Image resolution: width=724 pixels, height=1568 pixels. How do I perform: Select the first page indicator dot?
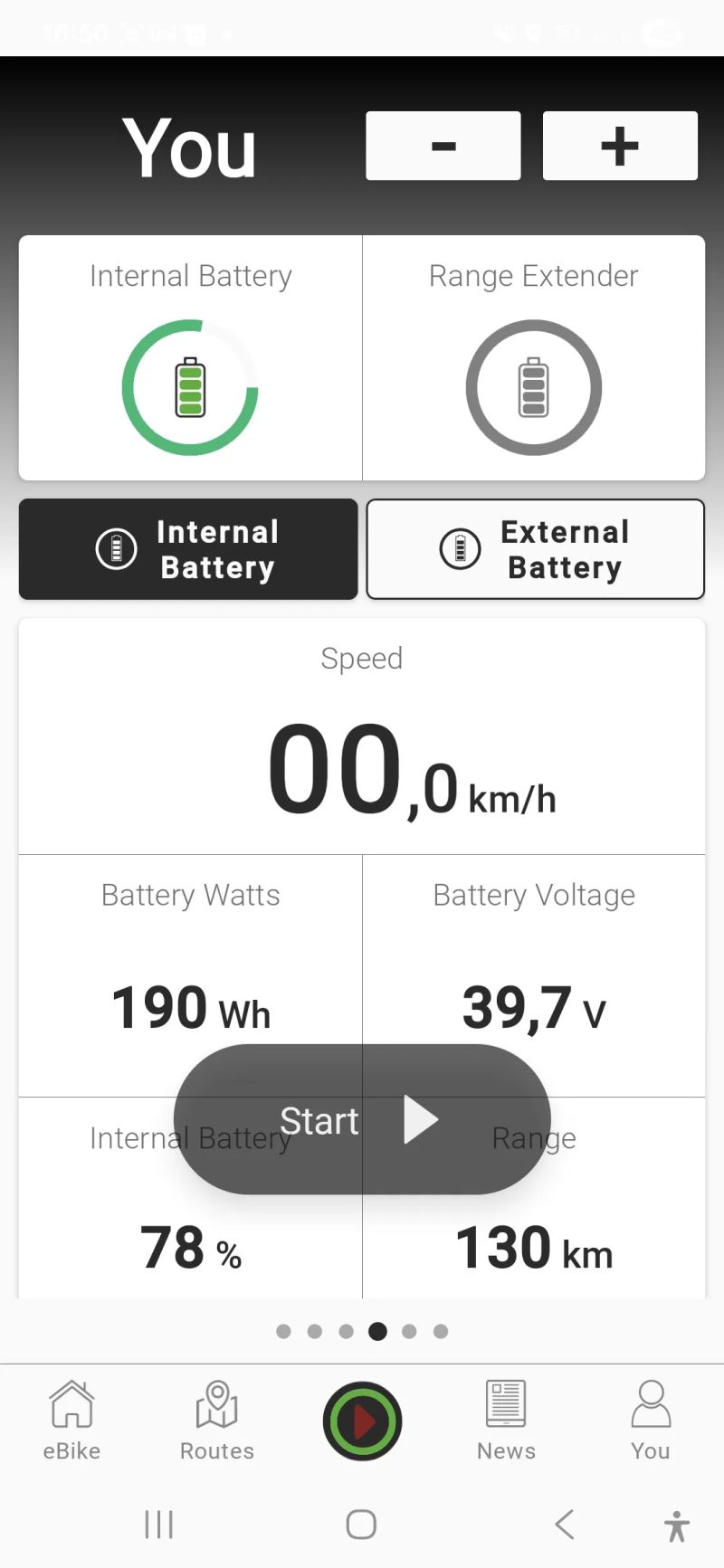pyautogui.click(x=283, y=1331)
